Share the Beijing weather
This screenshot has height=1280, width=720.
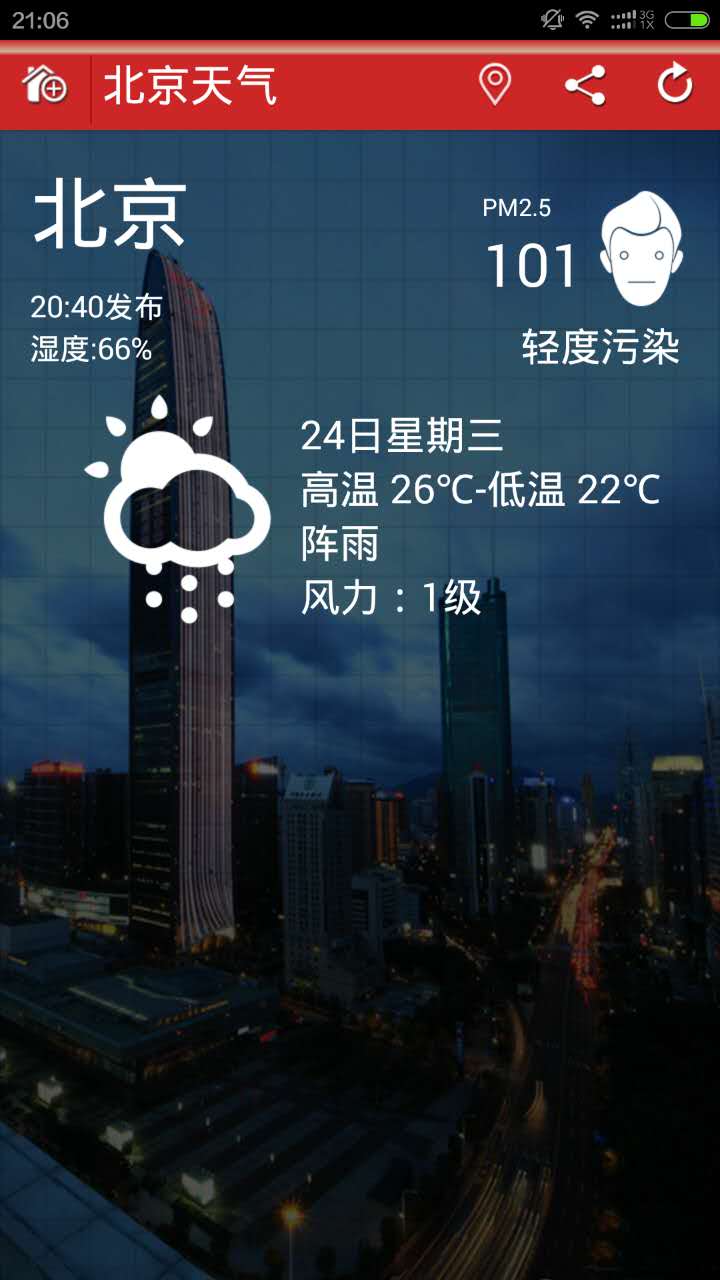click(585, 86)
